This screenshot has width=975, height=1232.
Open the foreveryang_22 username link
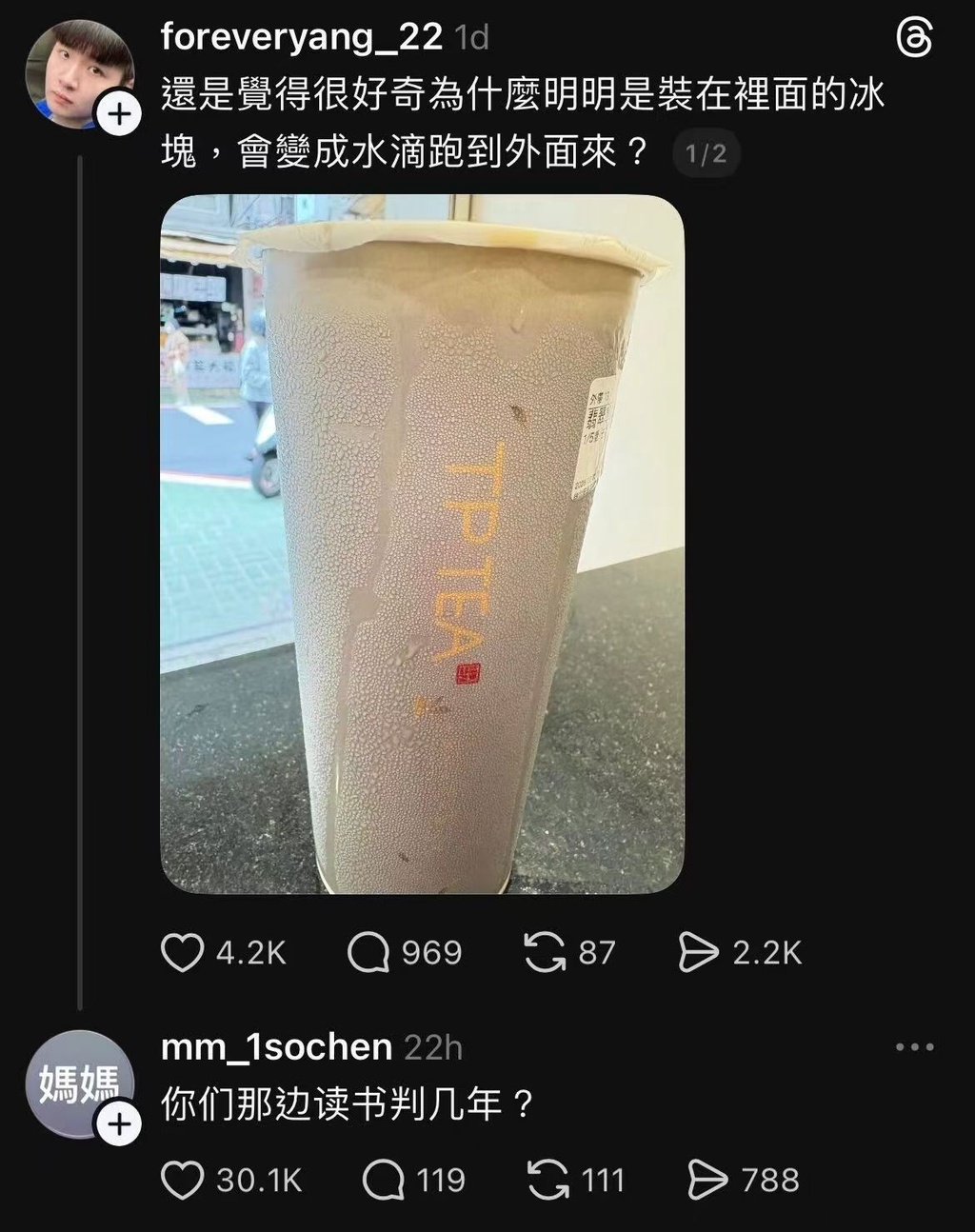[x=301, y=37]
